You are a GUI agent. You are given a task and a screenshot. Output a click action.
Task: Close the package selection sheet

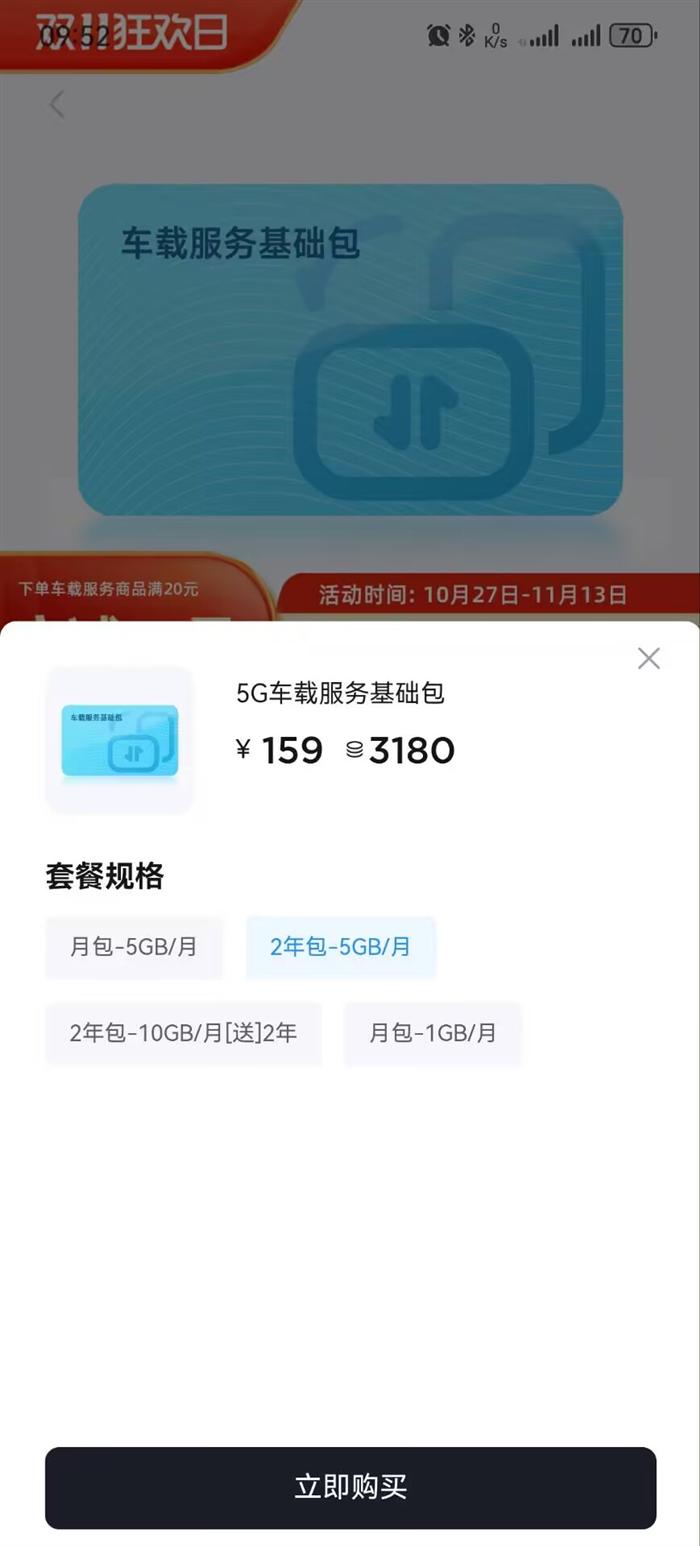(x=648, y=658)
